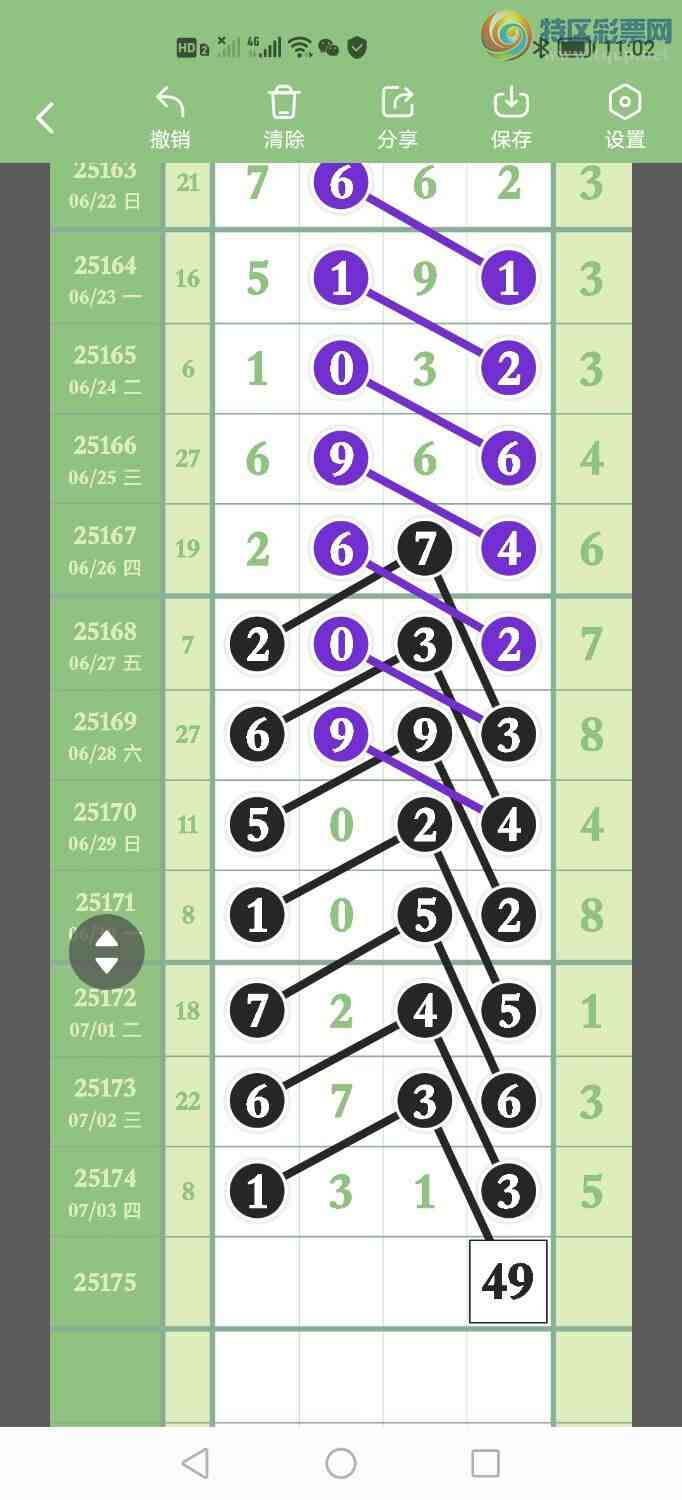Undo the last drawing with 撤销
682x1500 pixels.
(170, 117)
